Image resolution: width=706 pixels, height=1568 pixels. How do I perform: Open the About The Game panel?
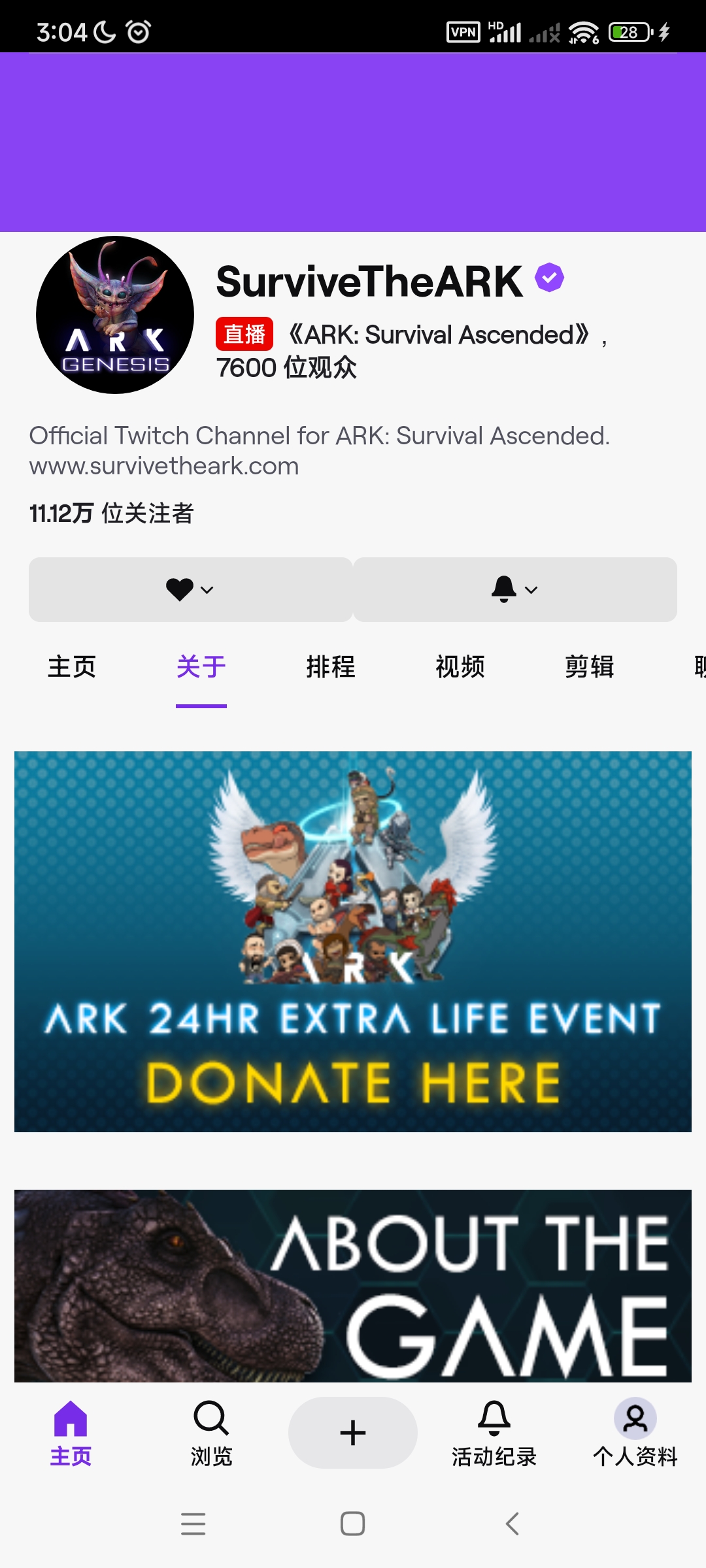point(353,1285)
